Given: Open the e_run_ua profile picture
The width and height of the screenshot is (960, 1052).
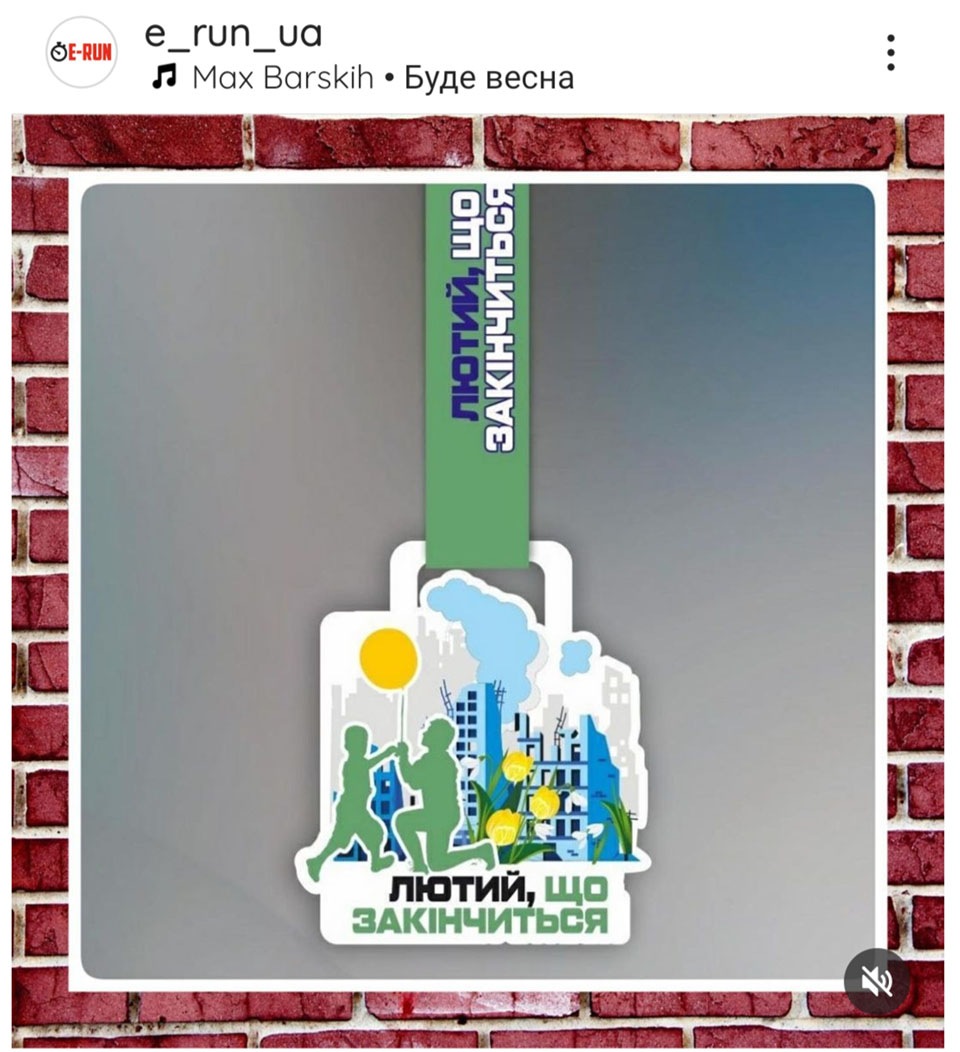Looking at the screenshot, I should (82, 52).
